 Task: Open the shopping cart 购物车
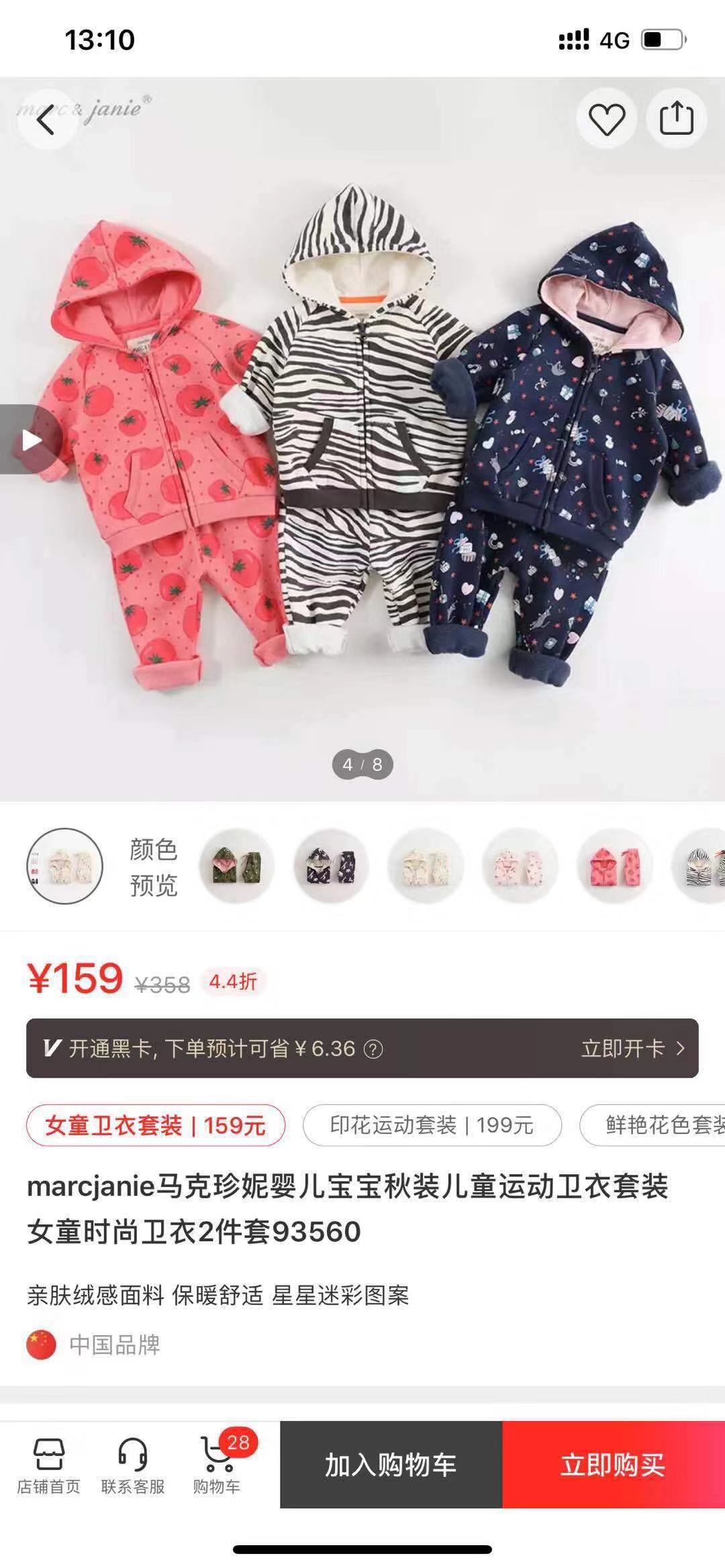[217, 1466]
